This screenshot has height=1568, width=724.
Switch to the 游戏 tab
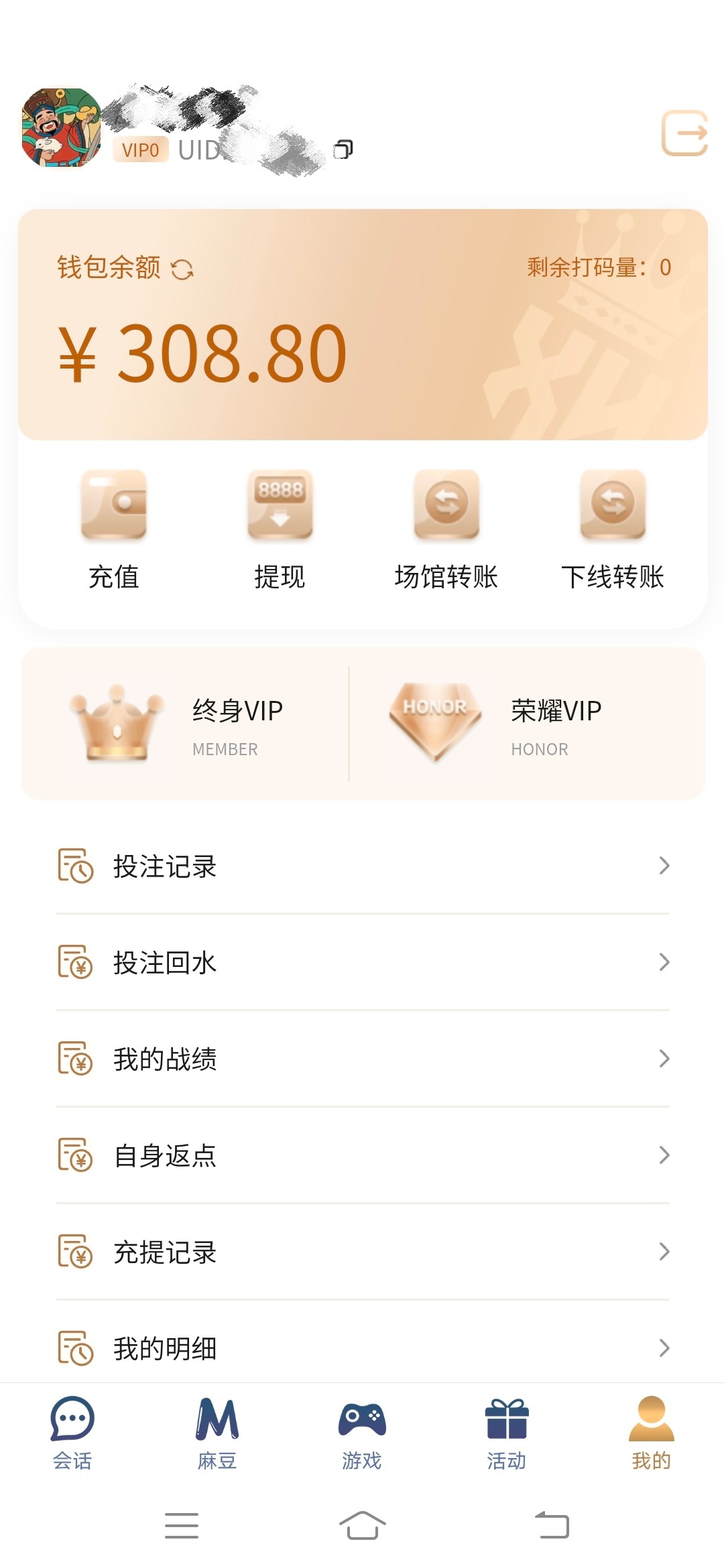pyautogui.click(x=362, y=1433)
